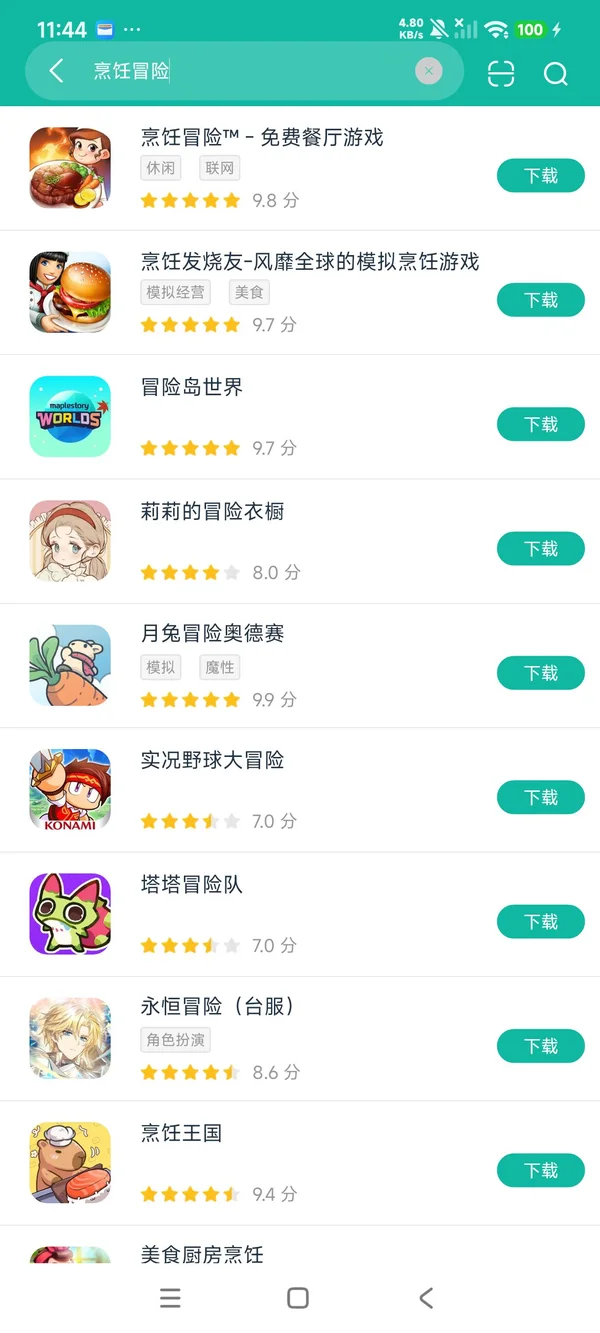
Task: Download 烹饪冒险™ - 免费餐厅游戏
Action: coord(540,176)
